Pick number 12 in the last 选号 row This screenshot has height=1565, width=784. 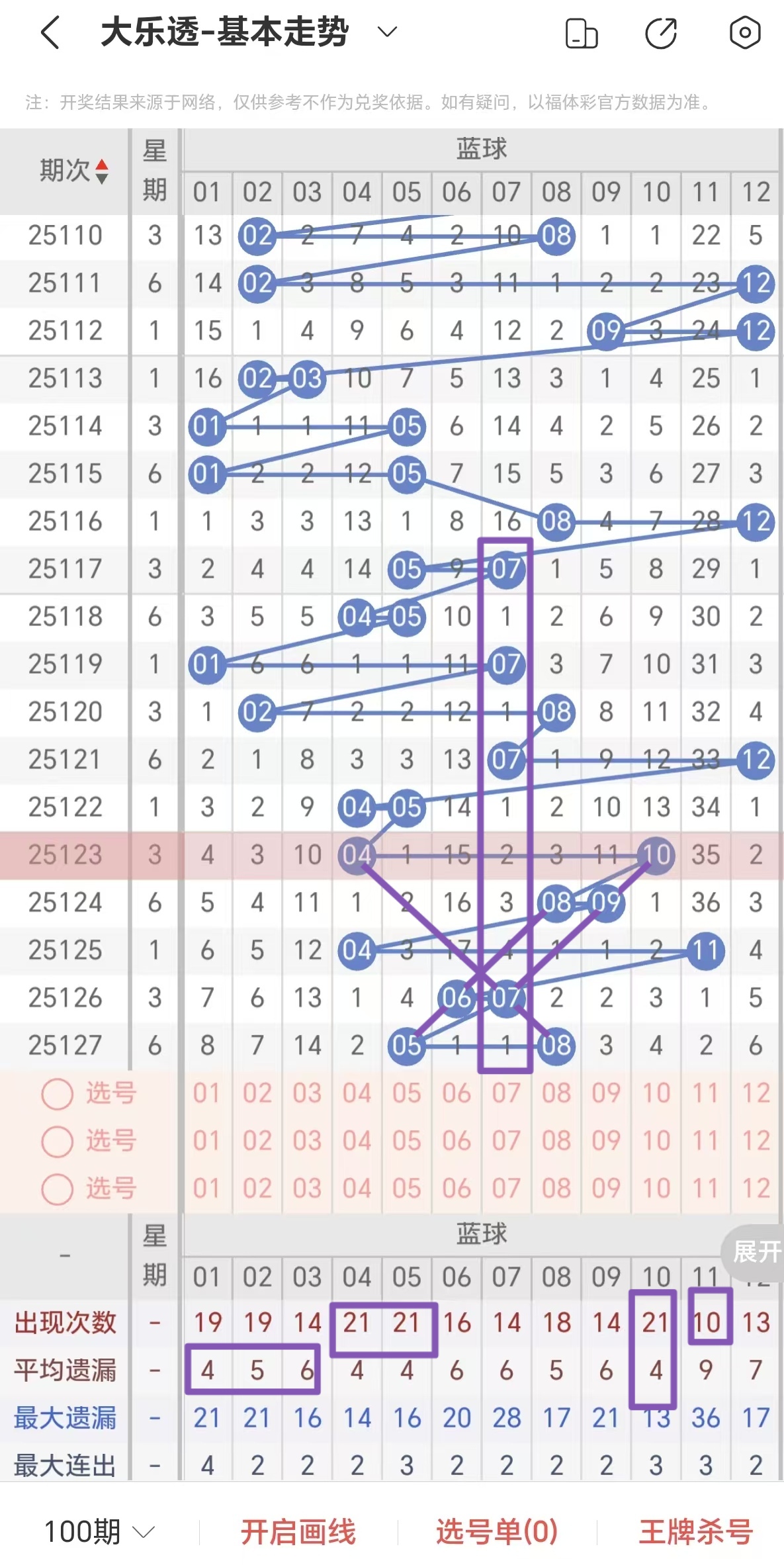(756, 1188)
